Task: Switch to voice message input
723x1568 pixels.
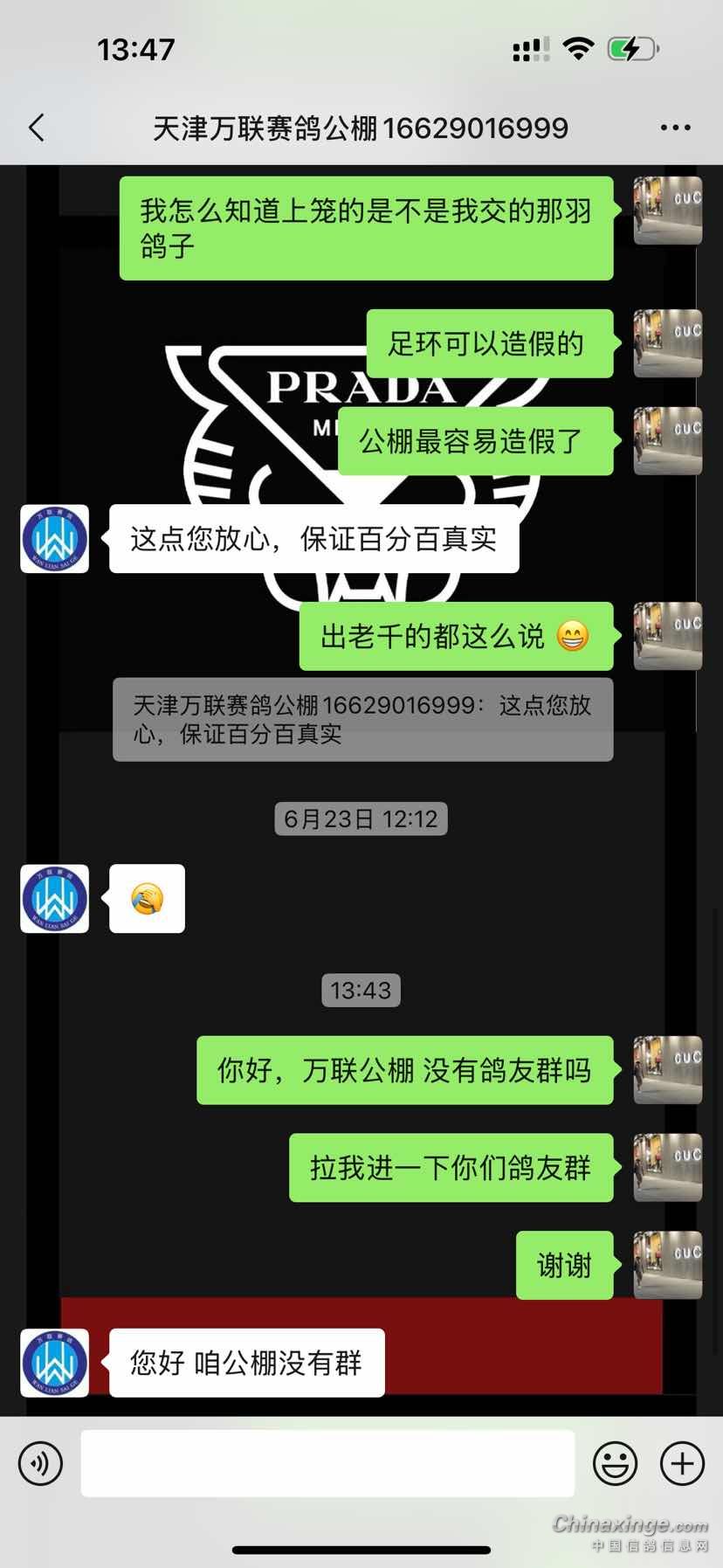Action: (40, 1463)
